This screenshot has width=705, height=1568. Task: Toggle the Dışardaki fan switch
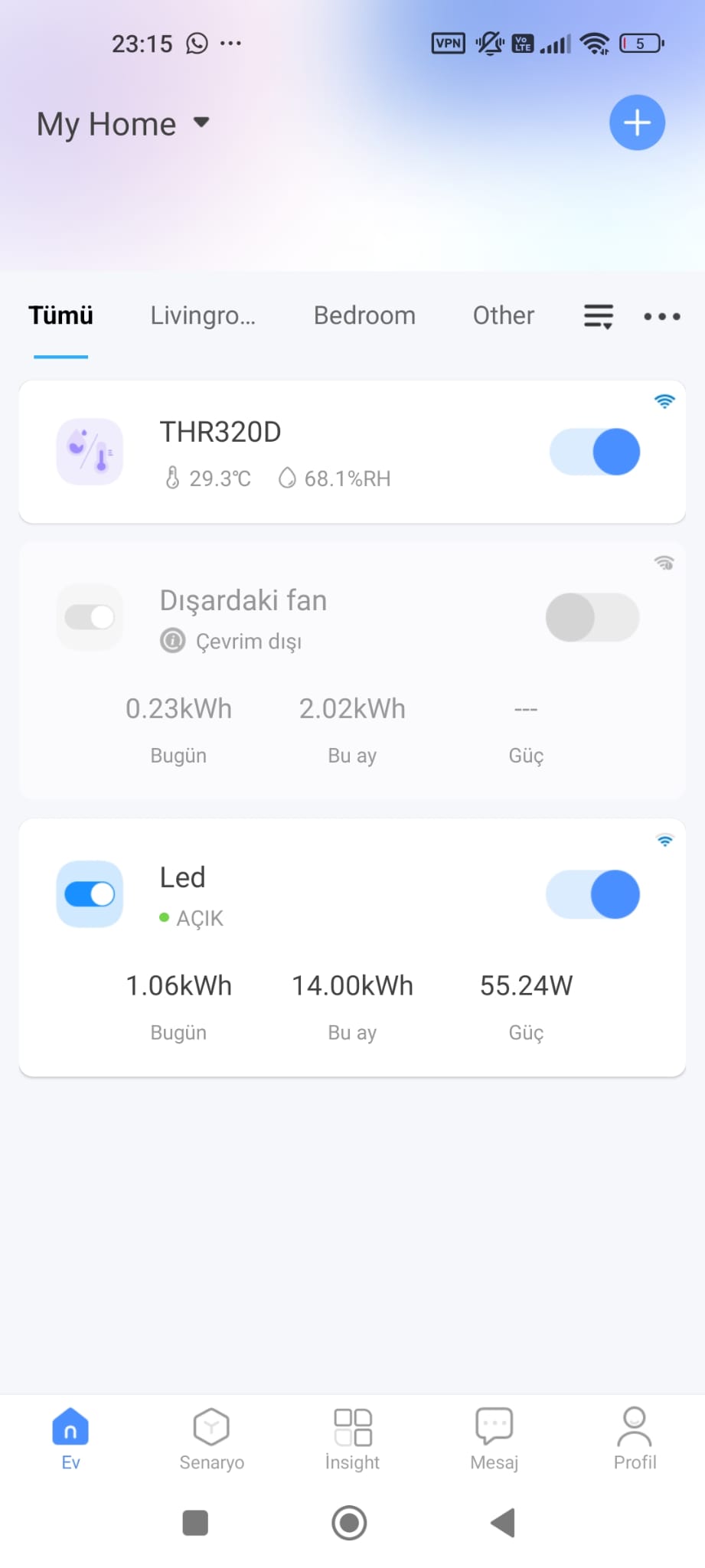pyautogui.click(x=592, y=617)
